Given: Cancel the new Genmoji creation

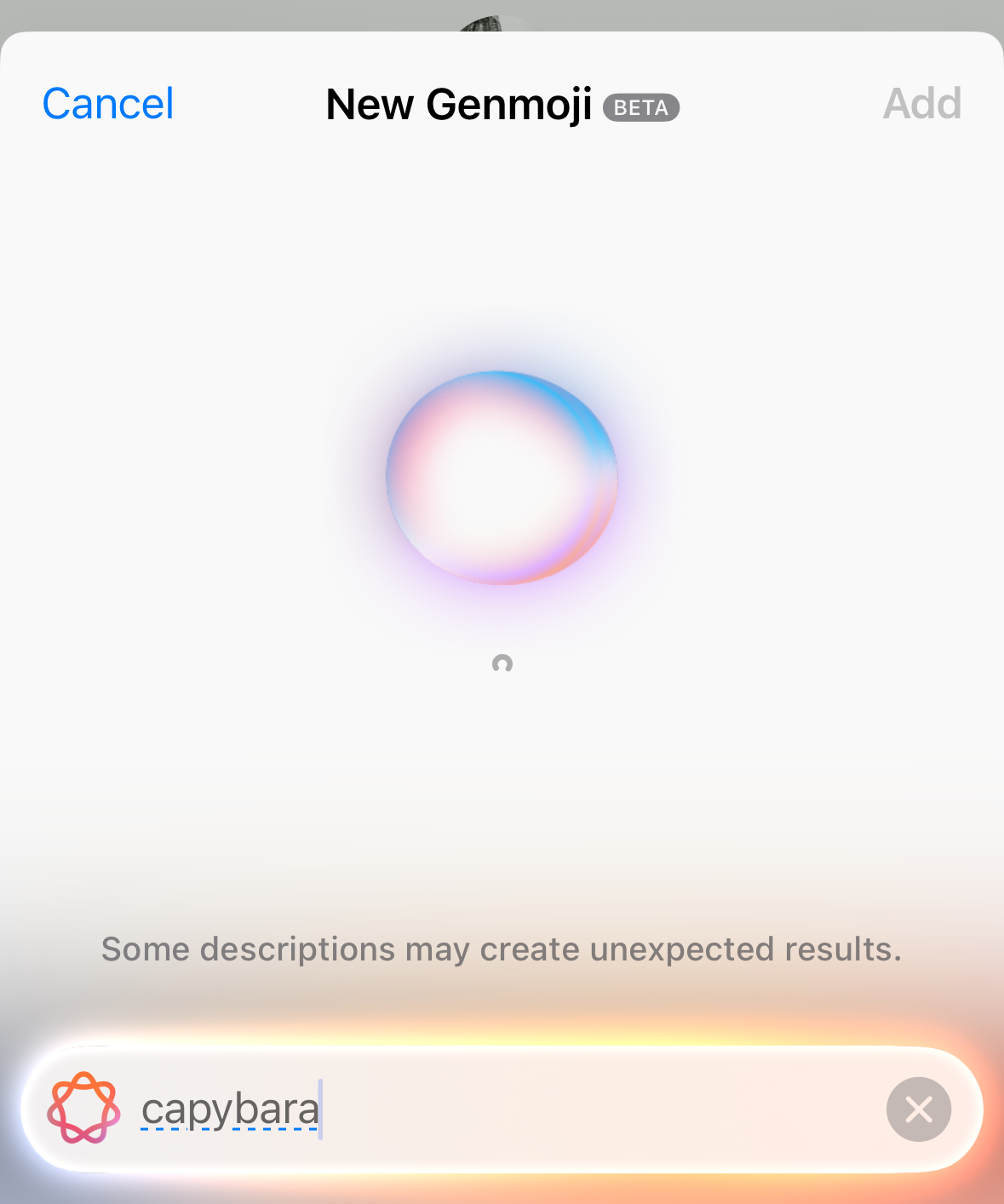Looking at the screenshot, I should [x=108, y=104].
